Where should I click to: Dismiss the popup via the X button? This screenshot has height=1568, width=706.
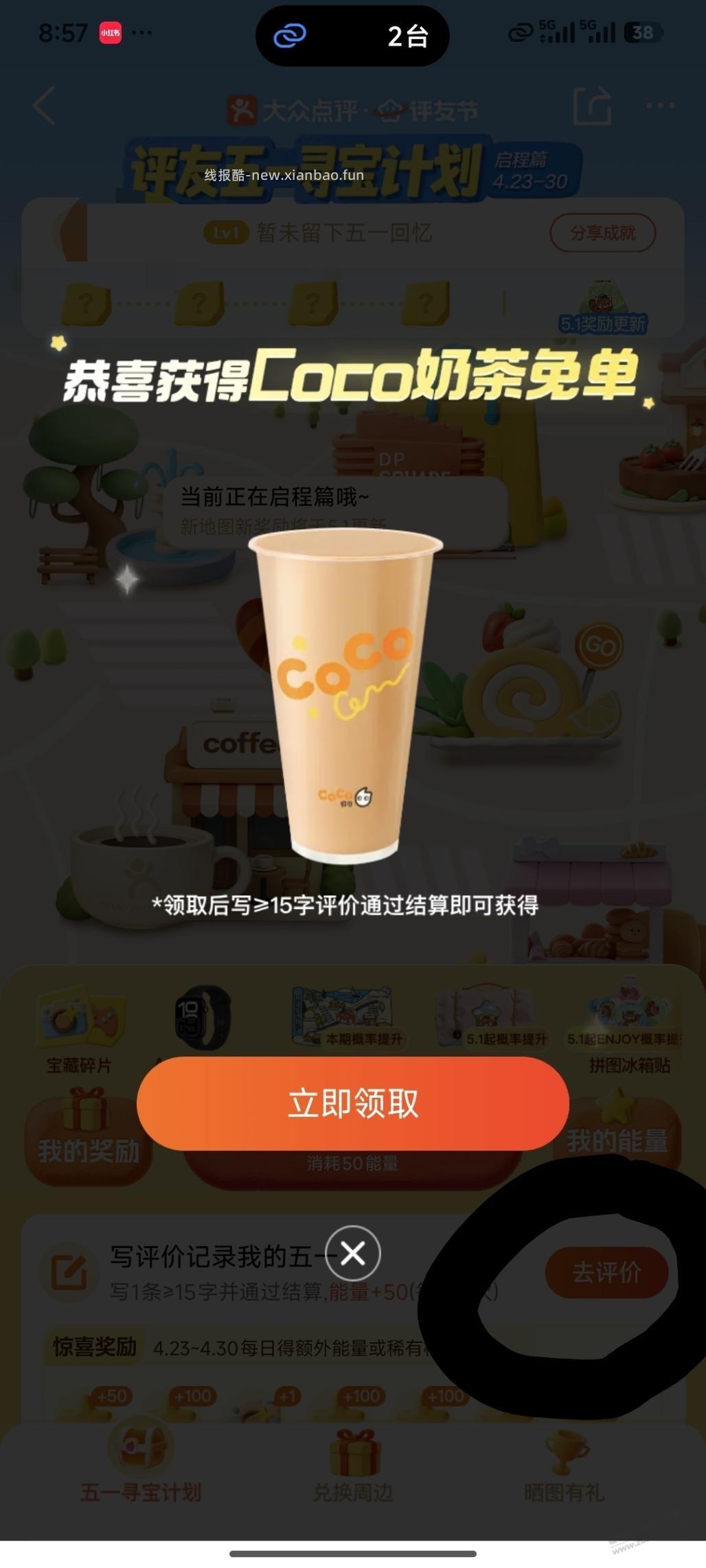click(352, 1253)
